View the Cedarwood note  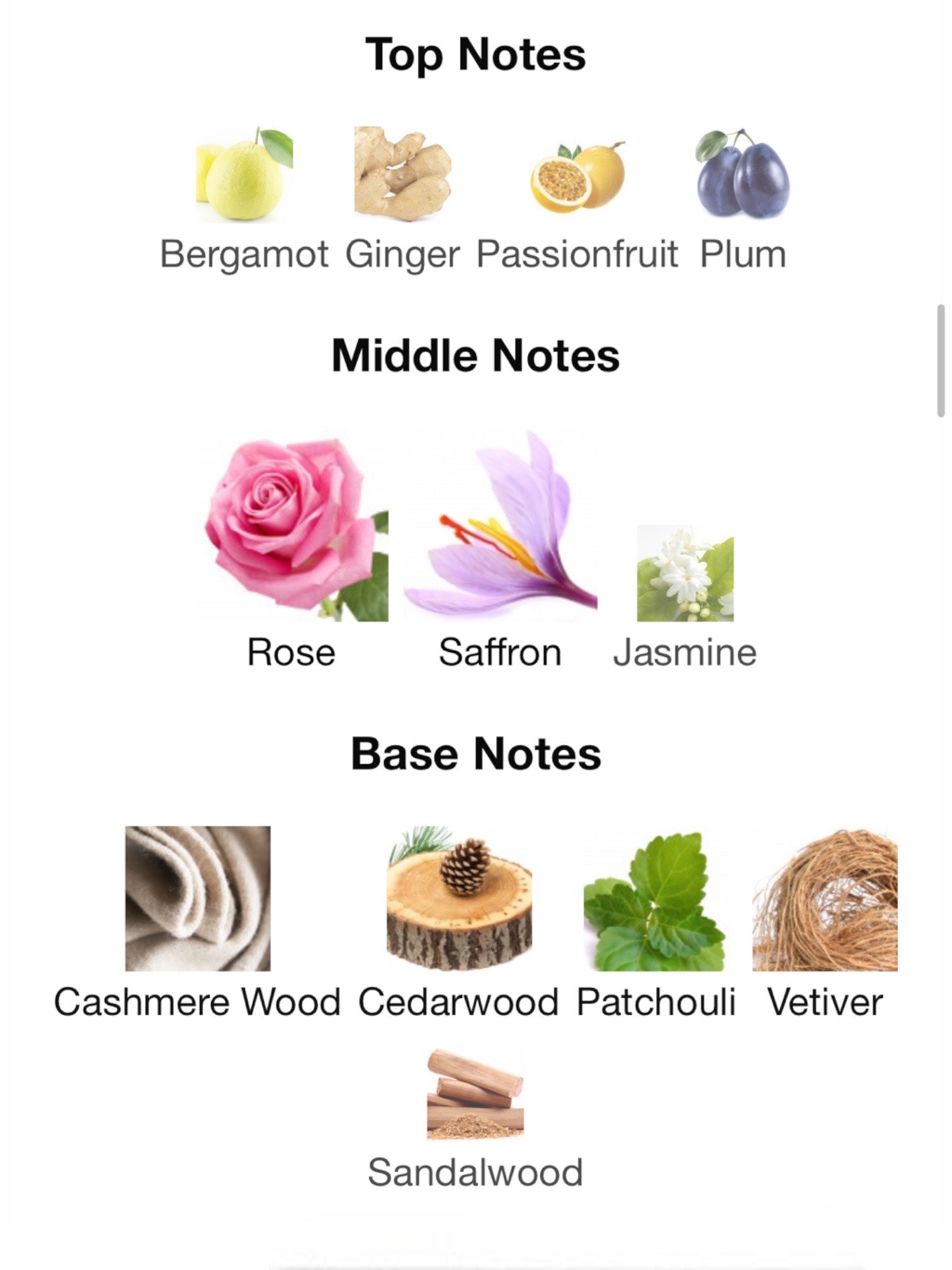coord(458,898)
